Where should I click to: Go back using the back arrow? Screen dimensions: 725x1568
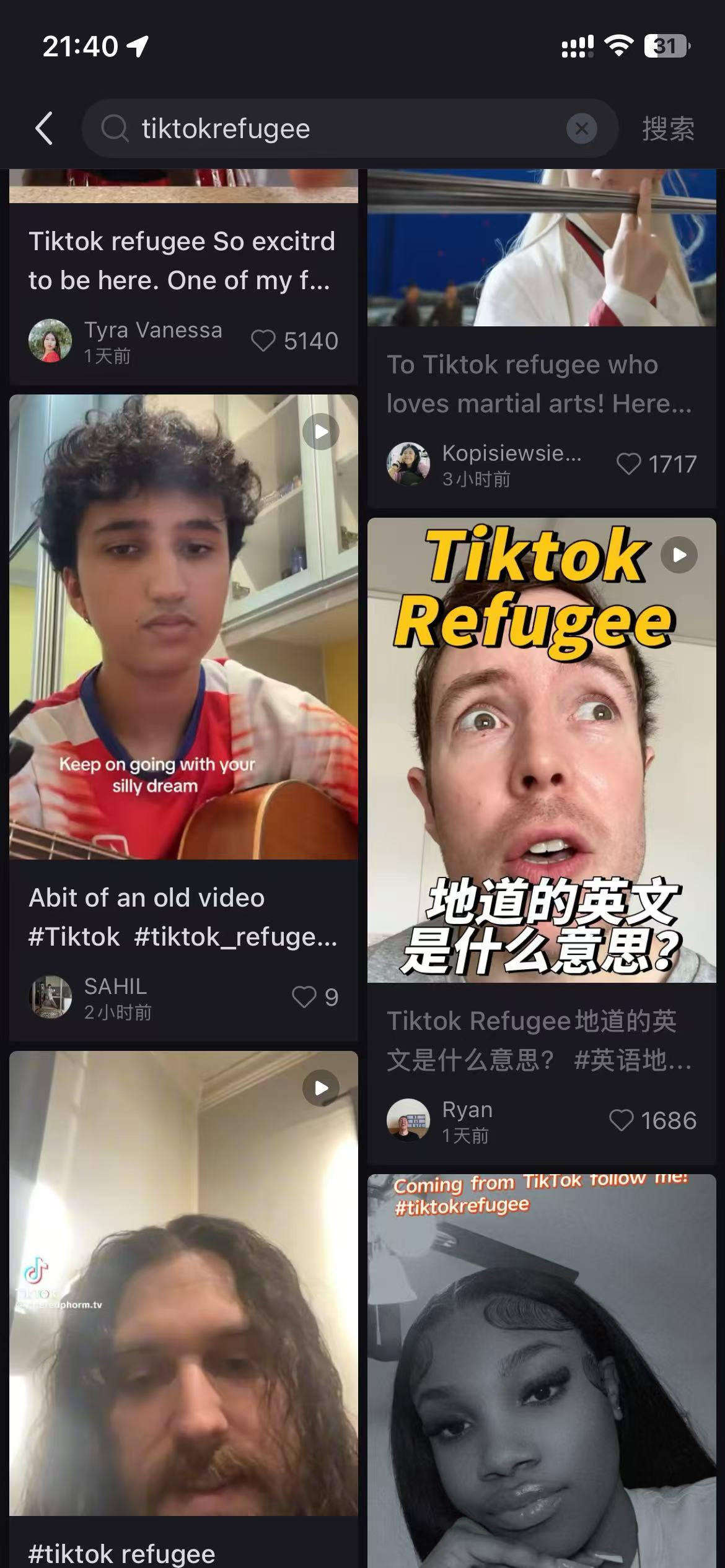[44, 129]
